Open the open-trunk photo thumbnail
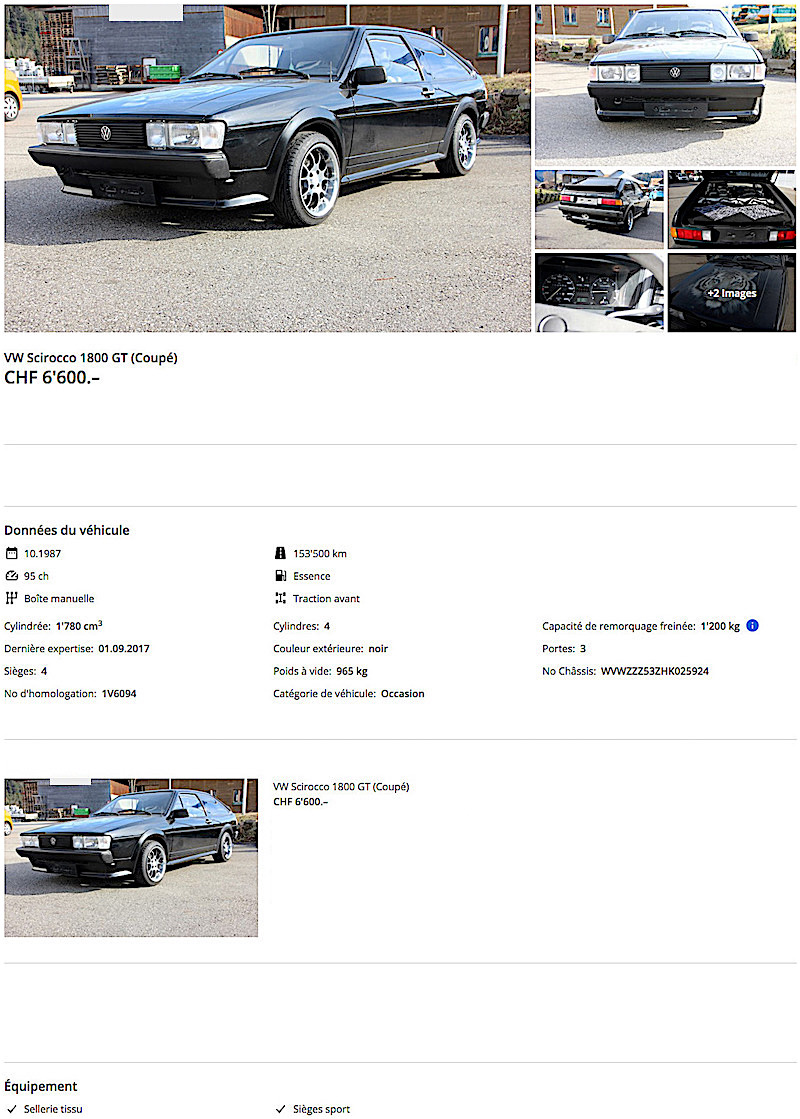The image size is (800, 1119). [732, 209]
